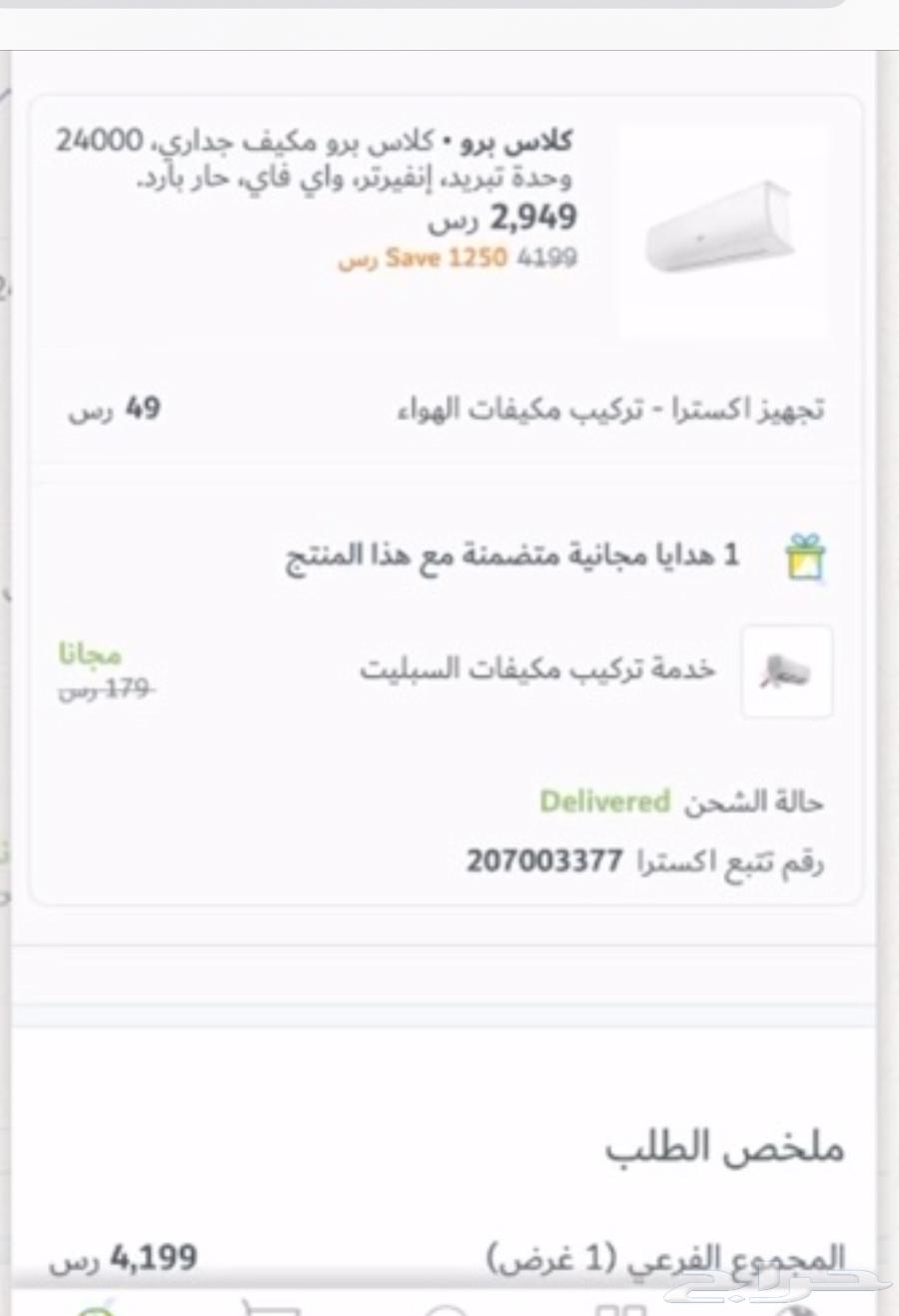The width and height of the screenshot is (899, 1316).
Task: Click the tracking number 207003377
Action: tap(544, 860)
